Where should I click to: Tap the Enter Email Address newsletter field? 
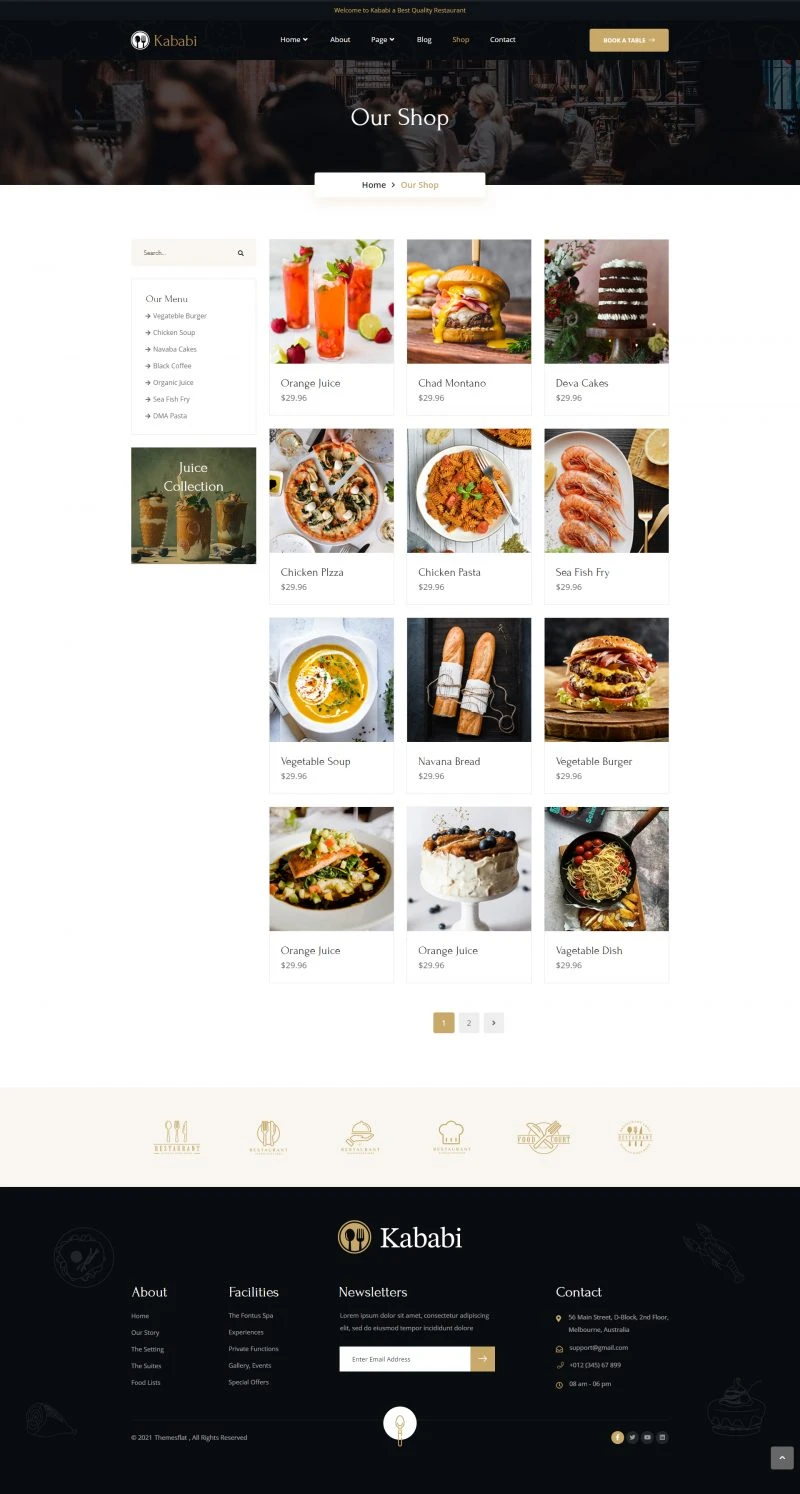(x=405, y=1359)
